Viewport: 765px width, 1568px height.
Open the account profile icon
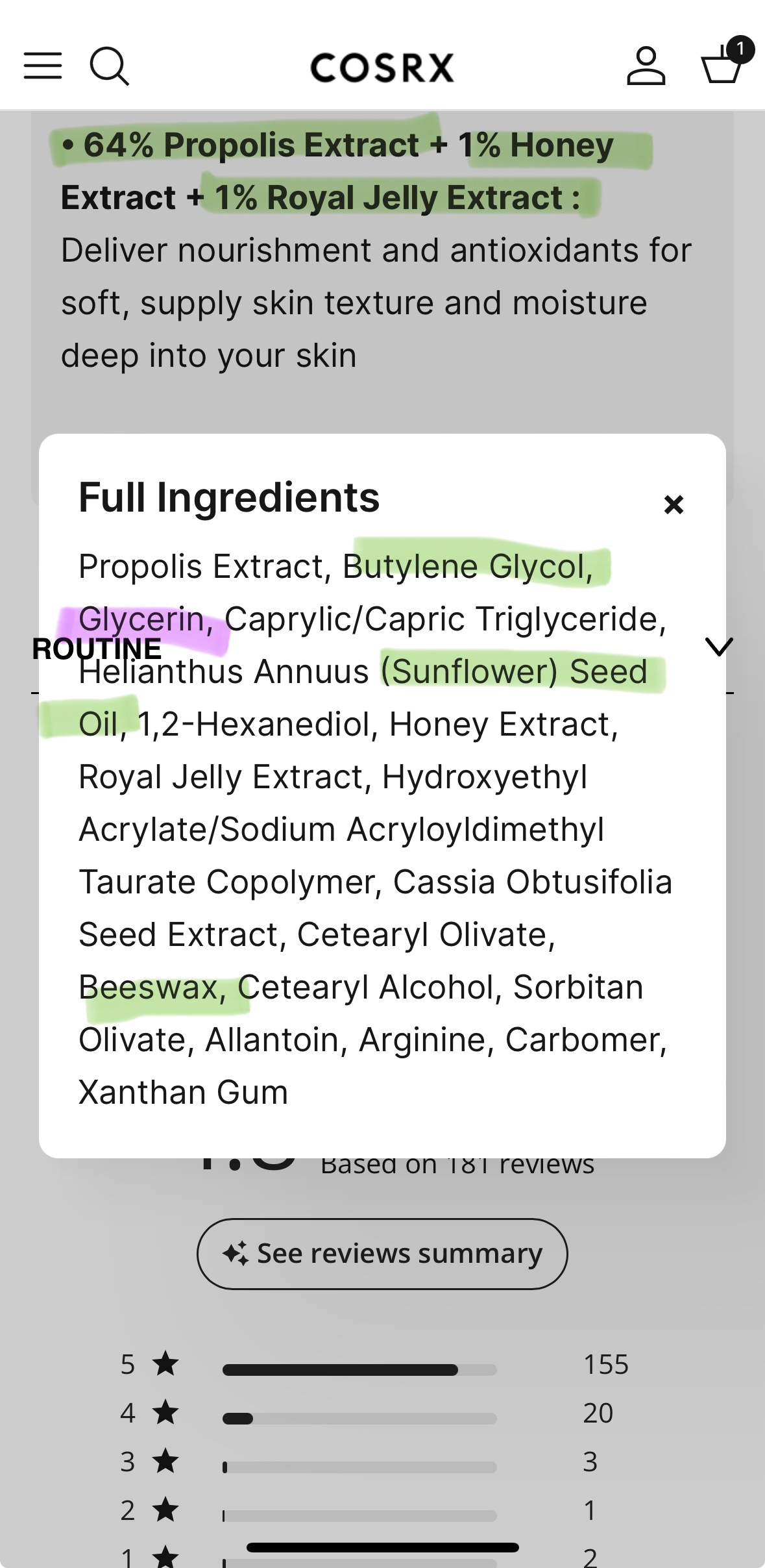point(646,66)
